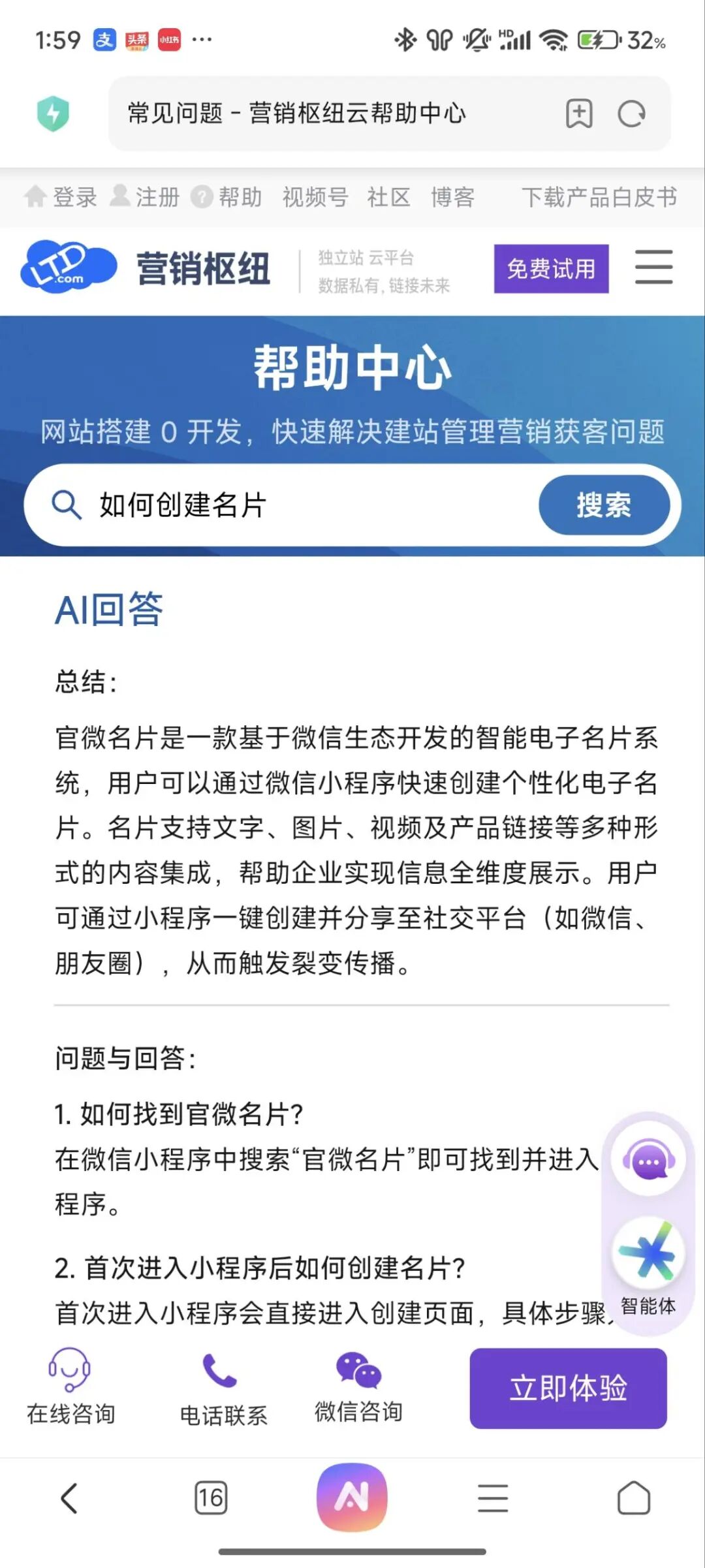Select 电话联系 to call support

223,1387
